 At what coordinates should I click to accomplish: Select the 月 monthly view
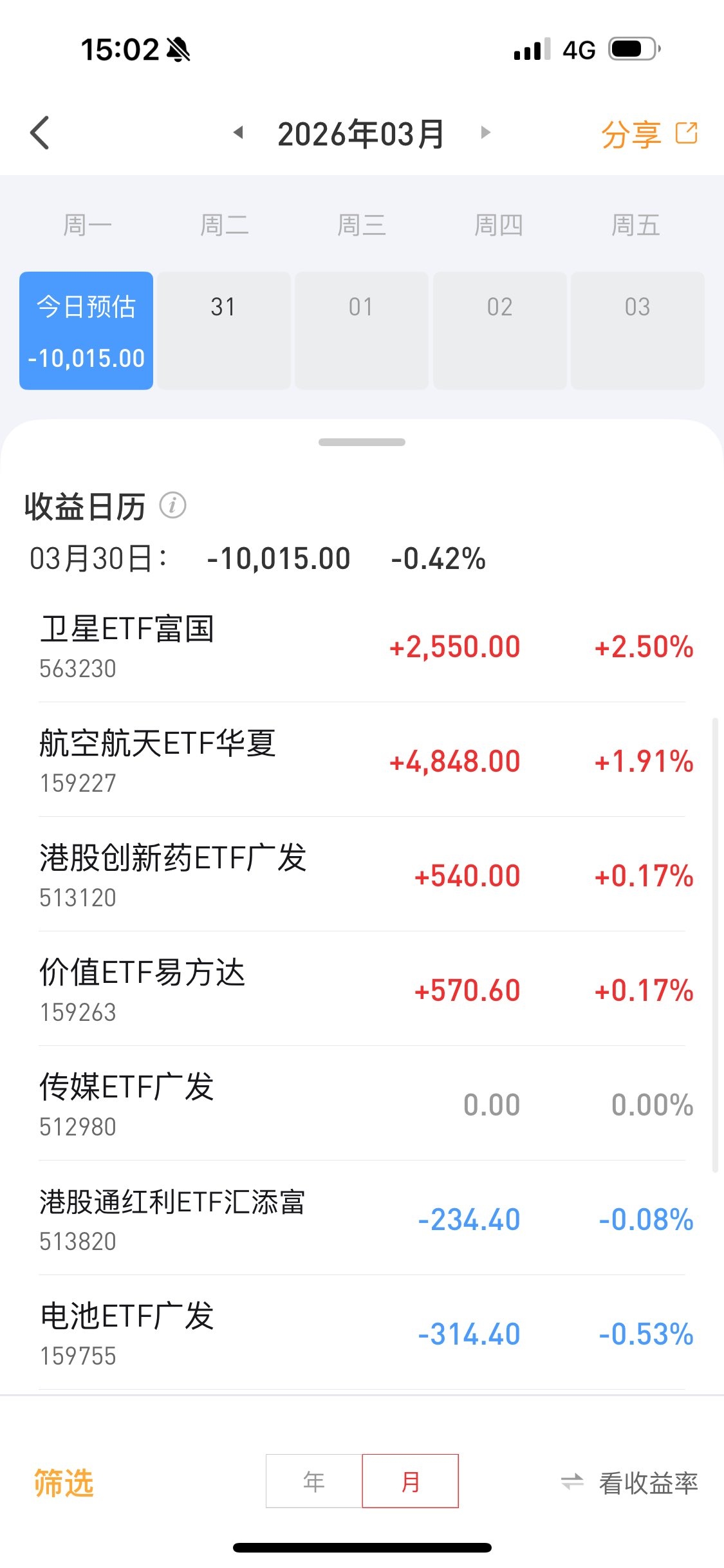tap(411, 1481)
